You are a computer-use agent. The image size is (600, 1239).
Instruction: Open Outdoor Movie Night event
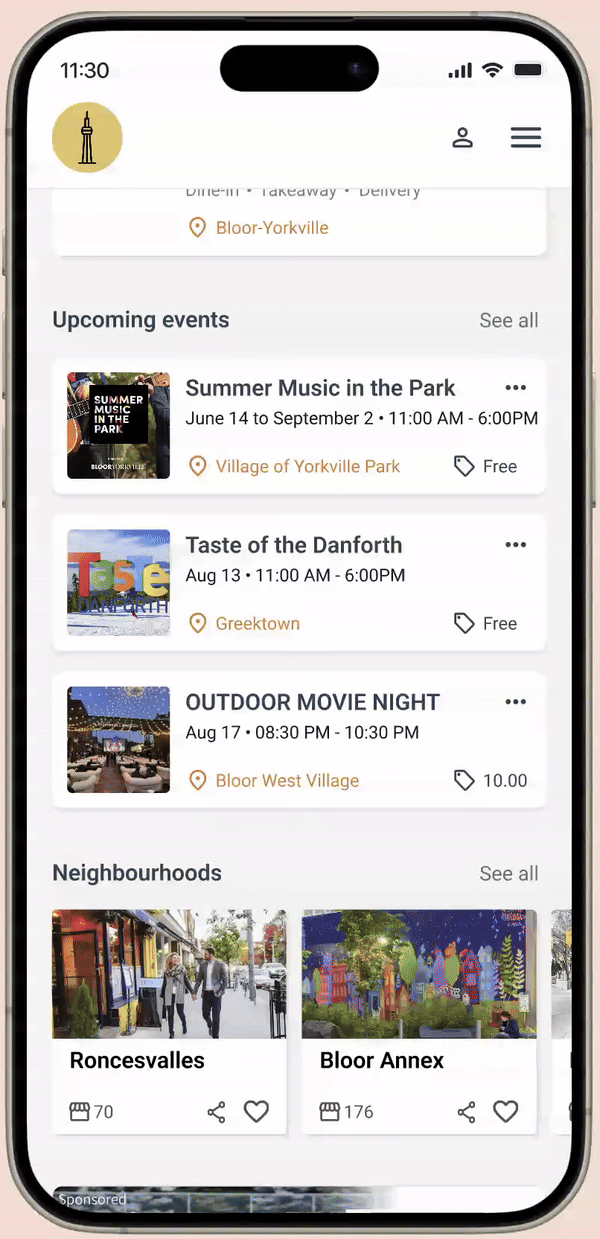tap(312, 702)
